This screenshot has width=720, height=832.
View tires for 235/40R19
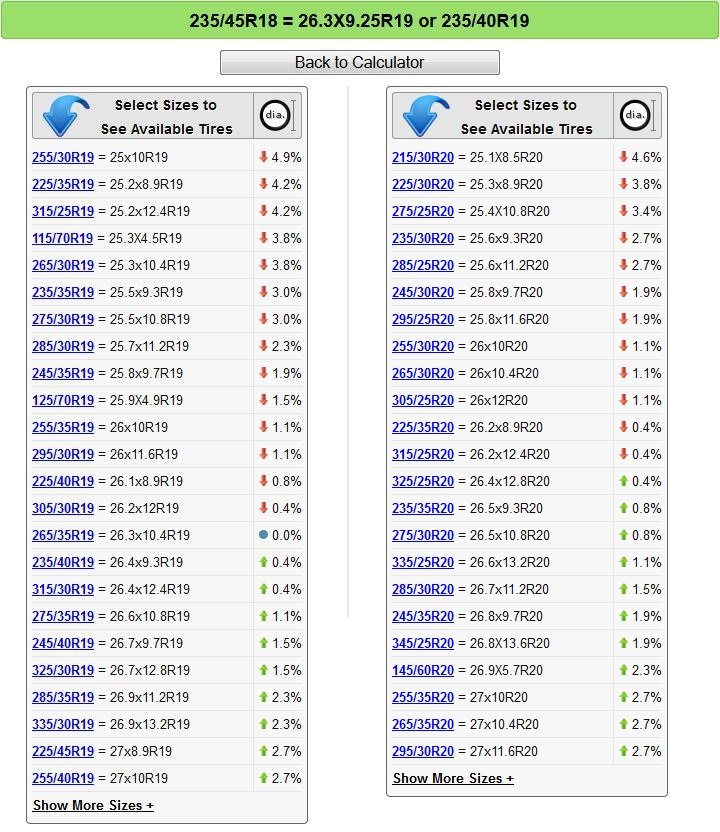pos(63,562)
